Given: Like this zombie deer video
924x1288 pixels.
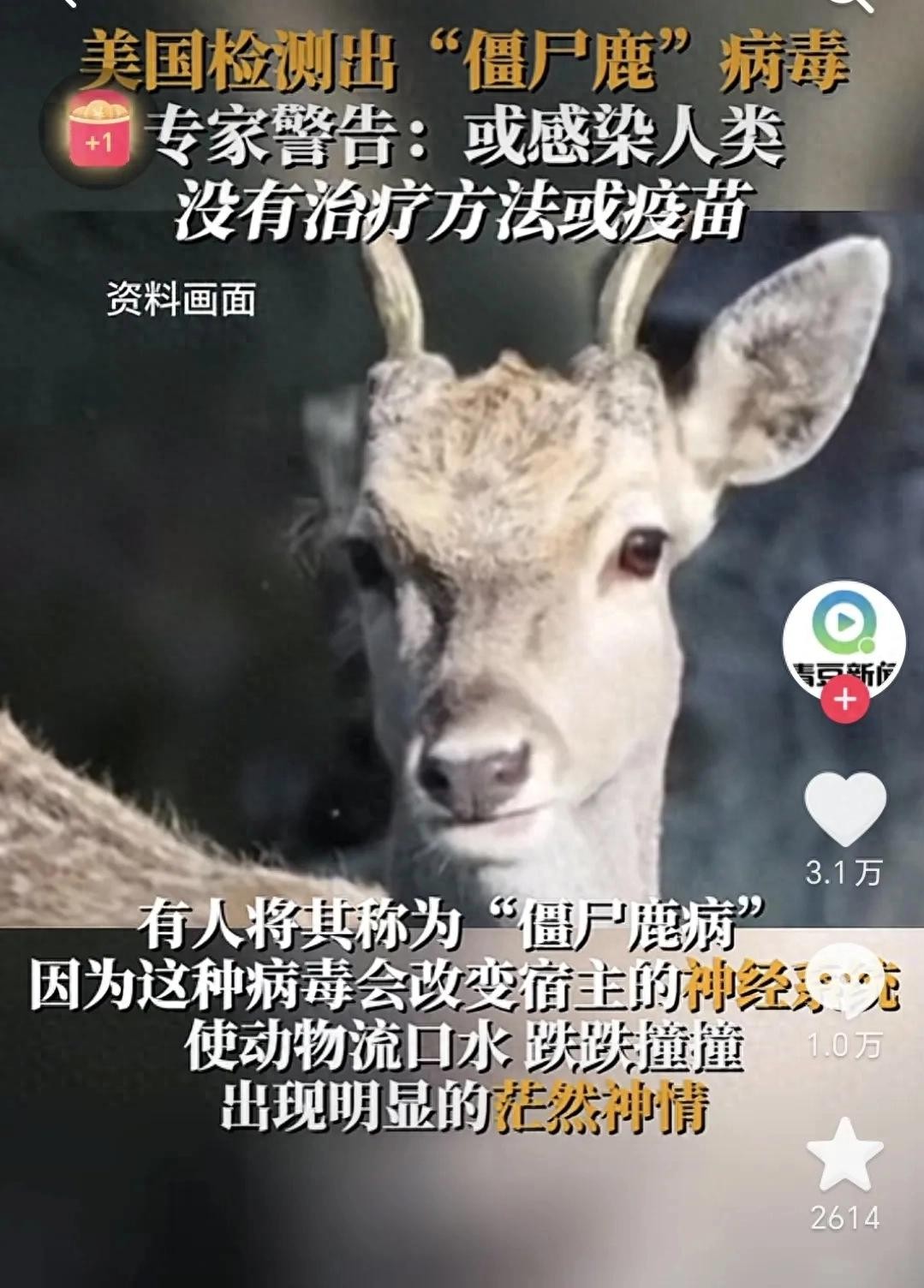Looking at the screenshot, I should 844,809.
